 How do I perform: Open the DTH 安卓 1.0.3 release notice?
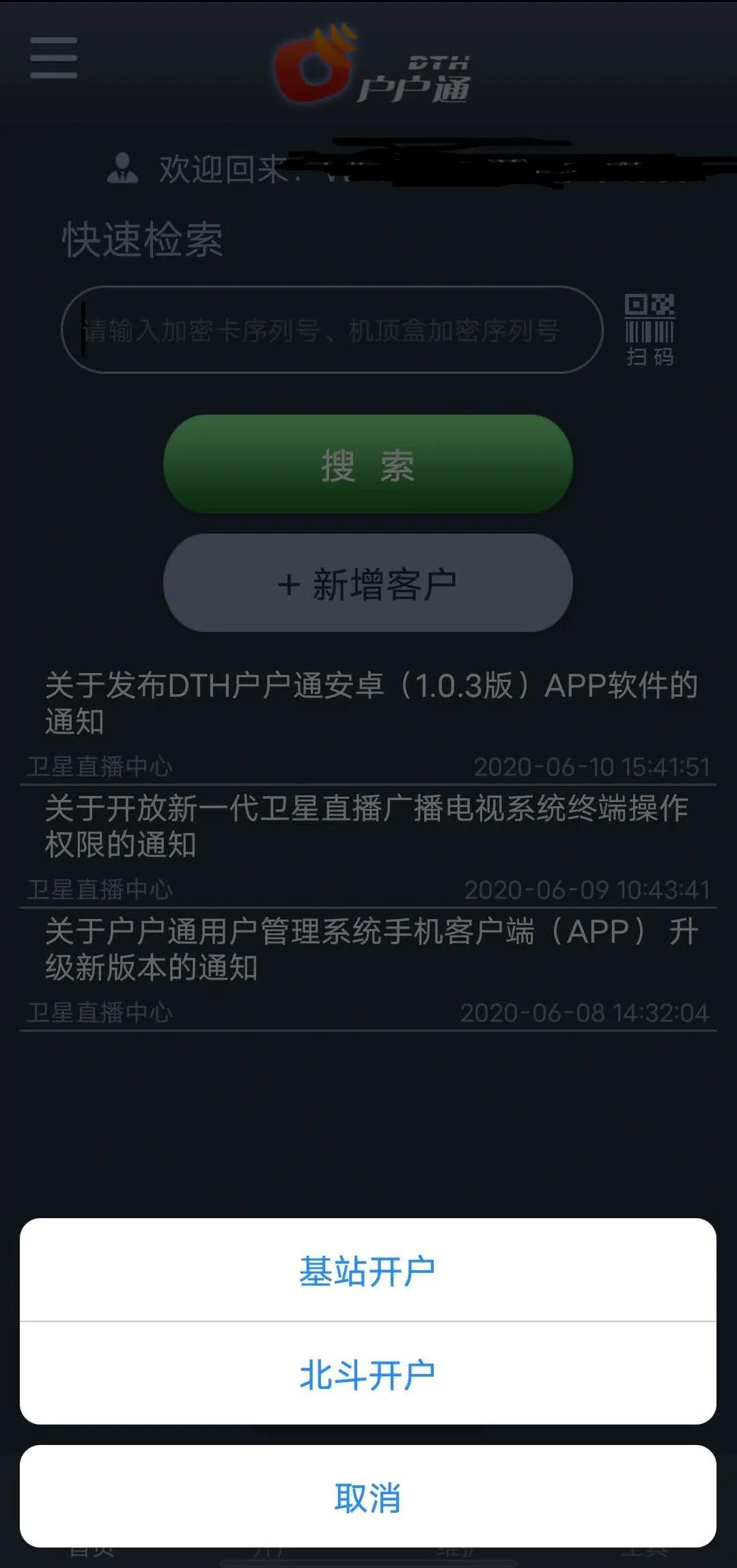tap(367, 705)
